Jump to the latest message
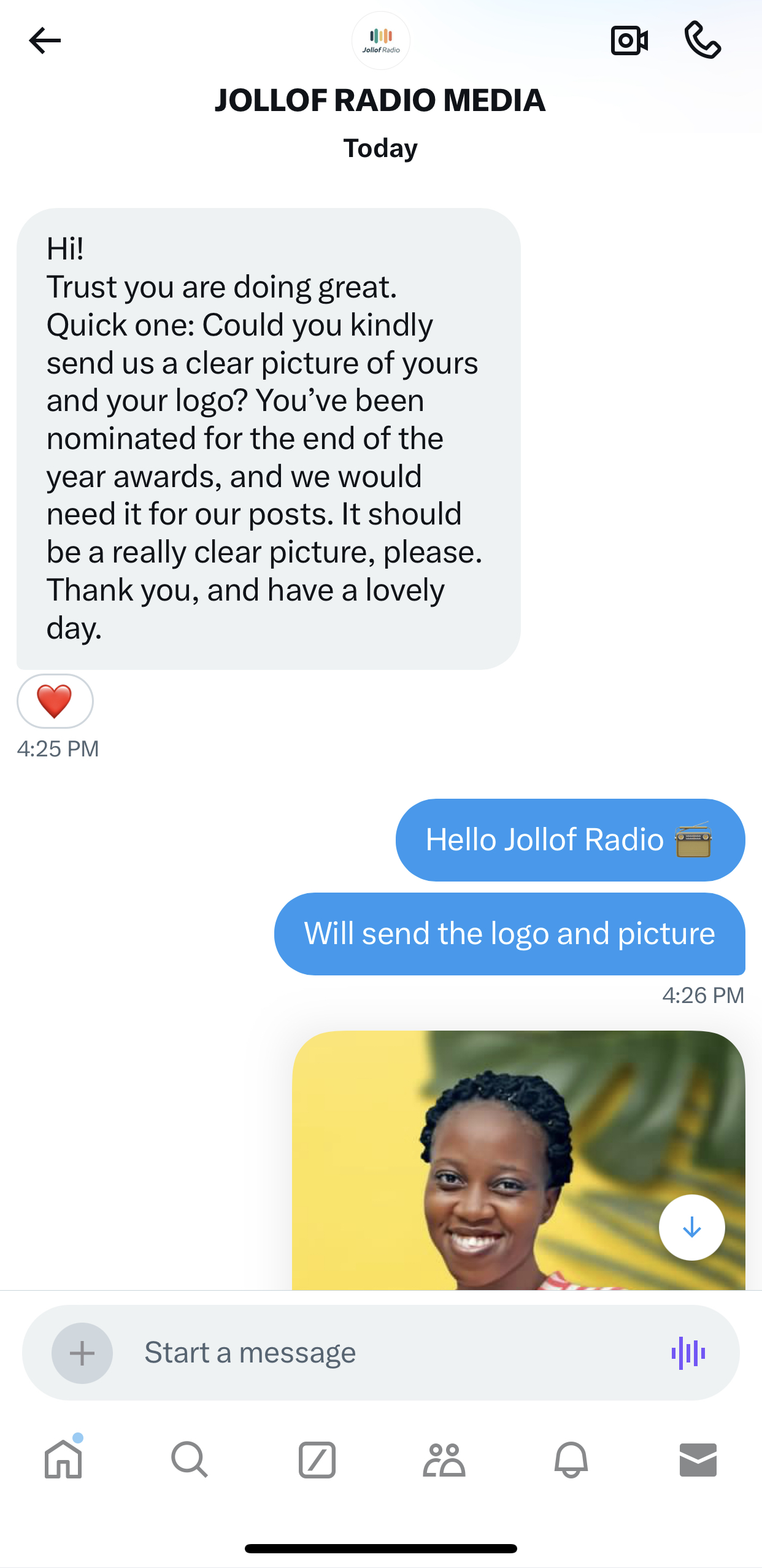This screenshot has width=762, height=1568. pos(691,1228)
